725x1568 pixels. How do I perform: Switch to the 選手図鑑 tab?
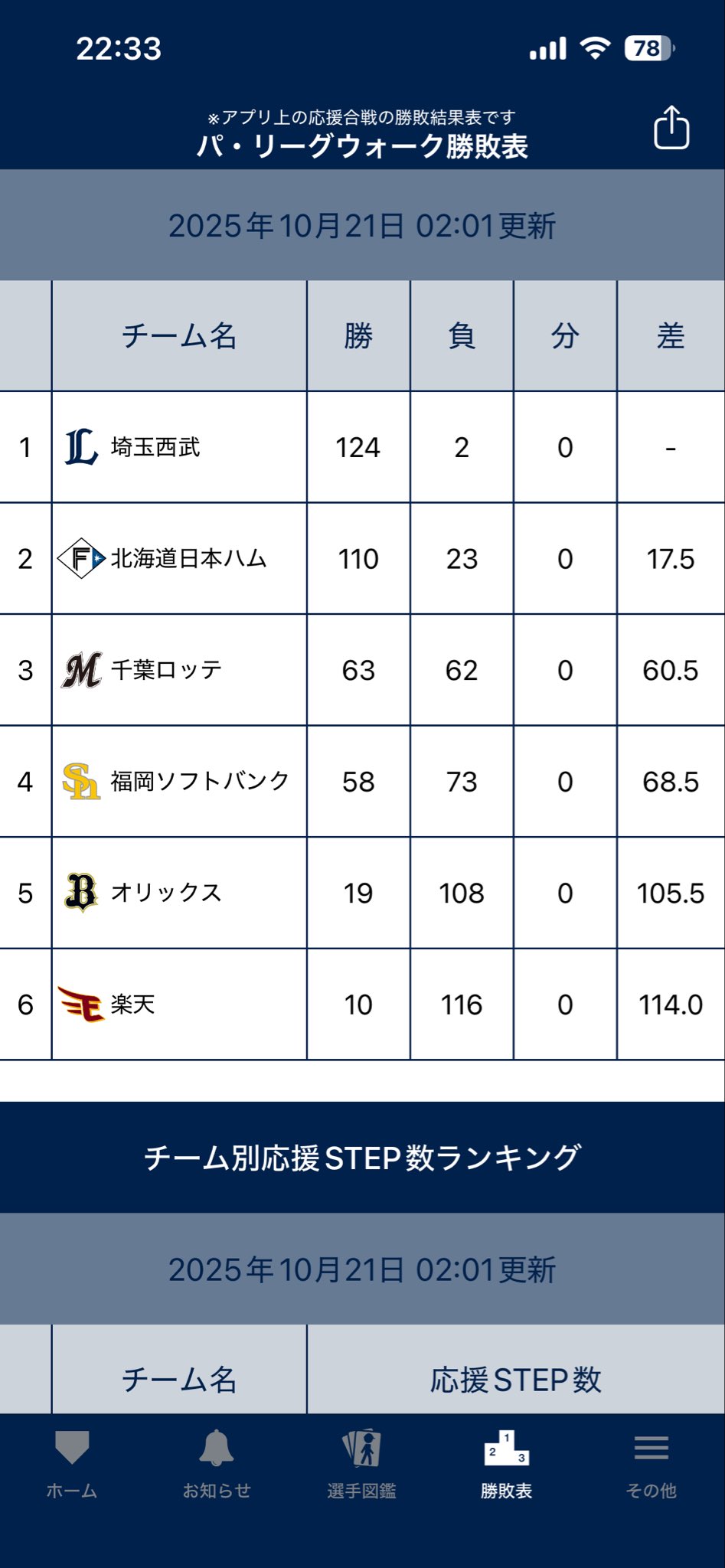361,1464
